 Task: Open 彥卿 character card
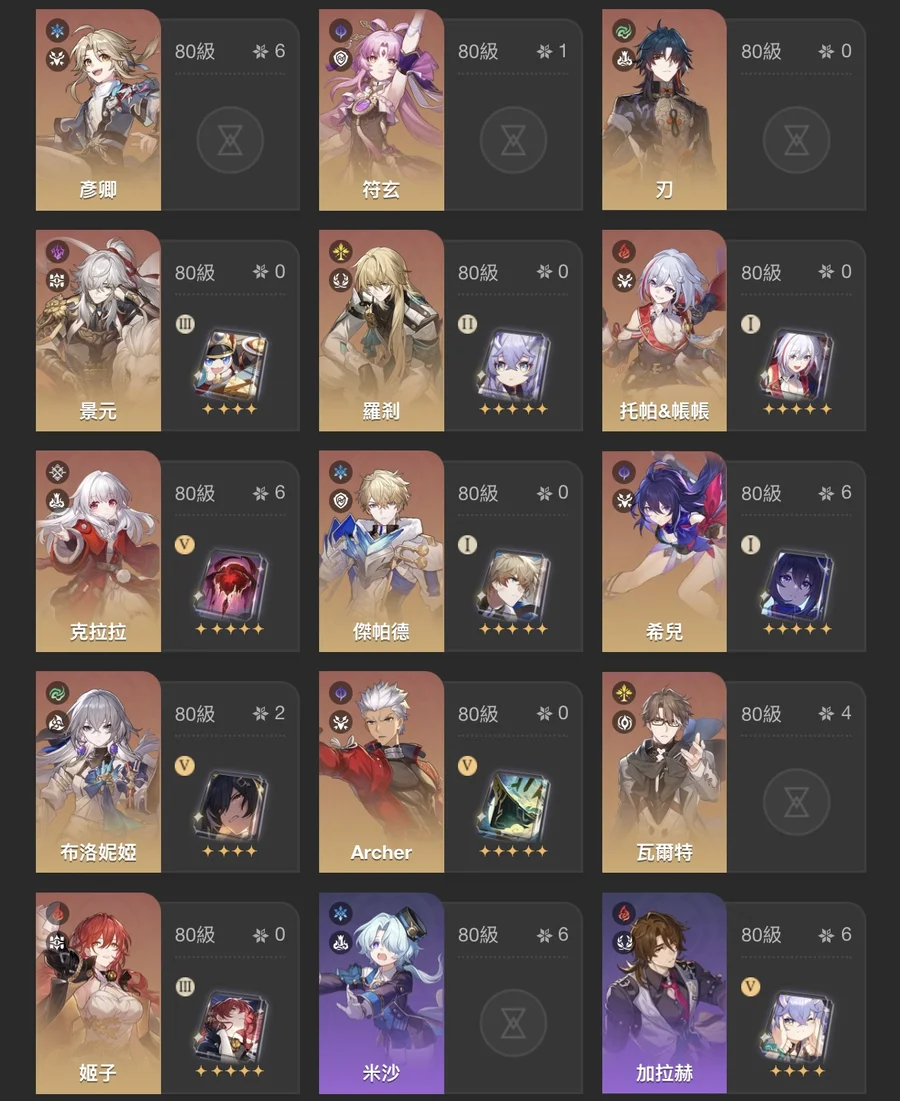tap(98, 110)
